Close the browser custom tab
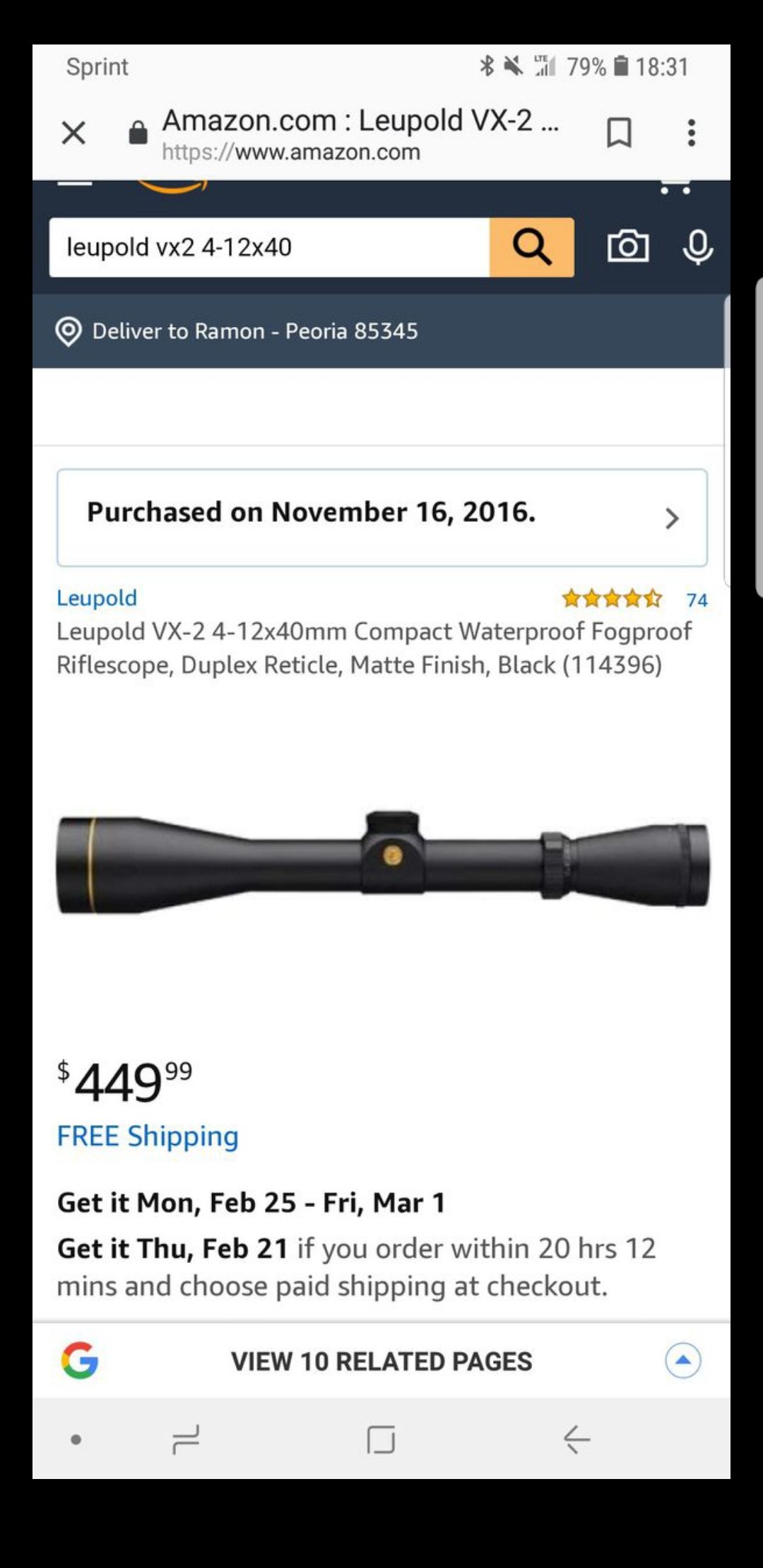Viewport: 763px width, 1568px height. [73, 133]
